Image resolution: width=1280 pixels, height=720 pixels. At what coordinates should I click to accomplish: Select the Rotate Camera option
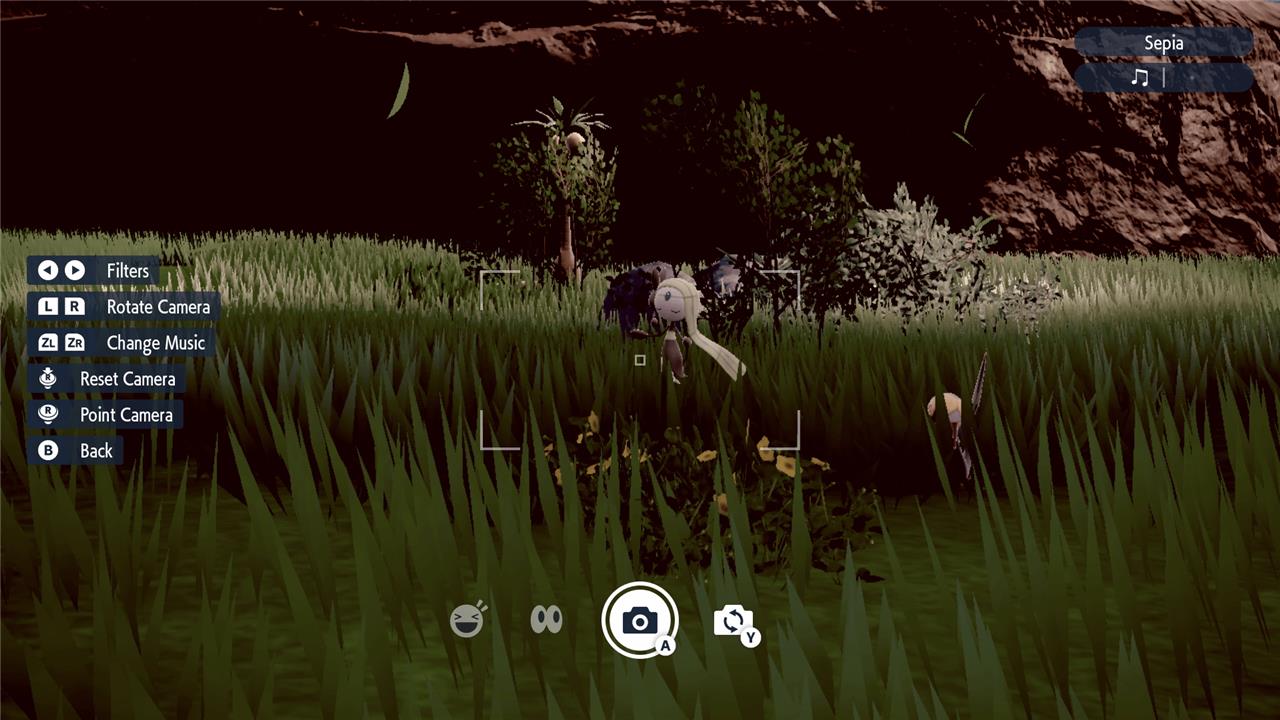124,307
